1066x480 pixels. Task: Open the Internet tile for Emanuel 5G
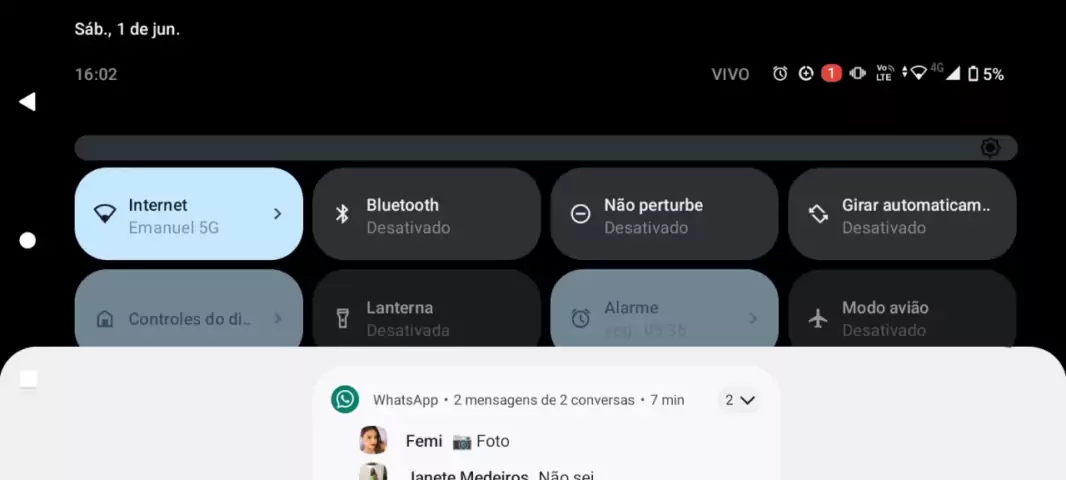point(188,214)
